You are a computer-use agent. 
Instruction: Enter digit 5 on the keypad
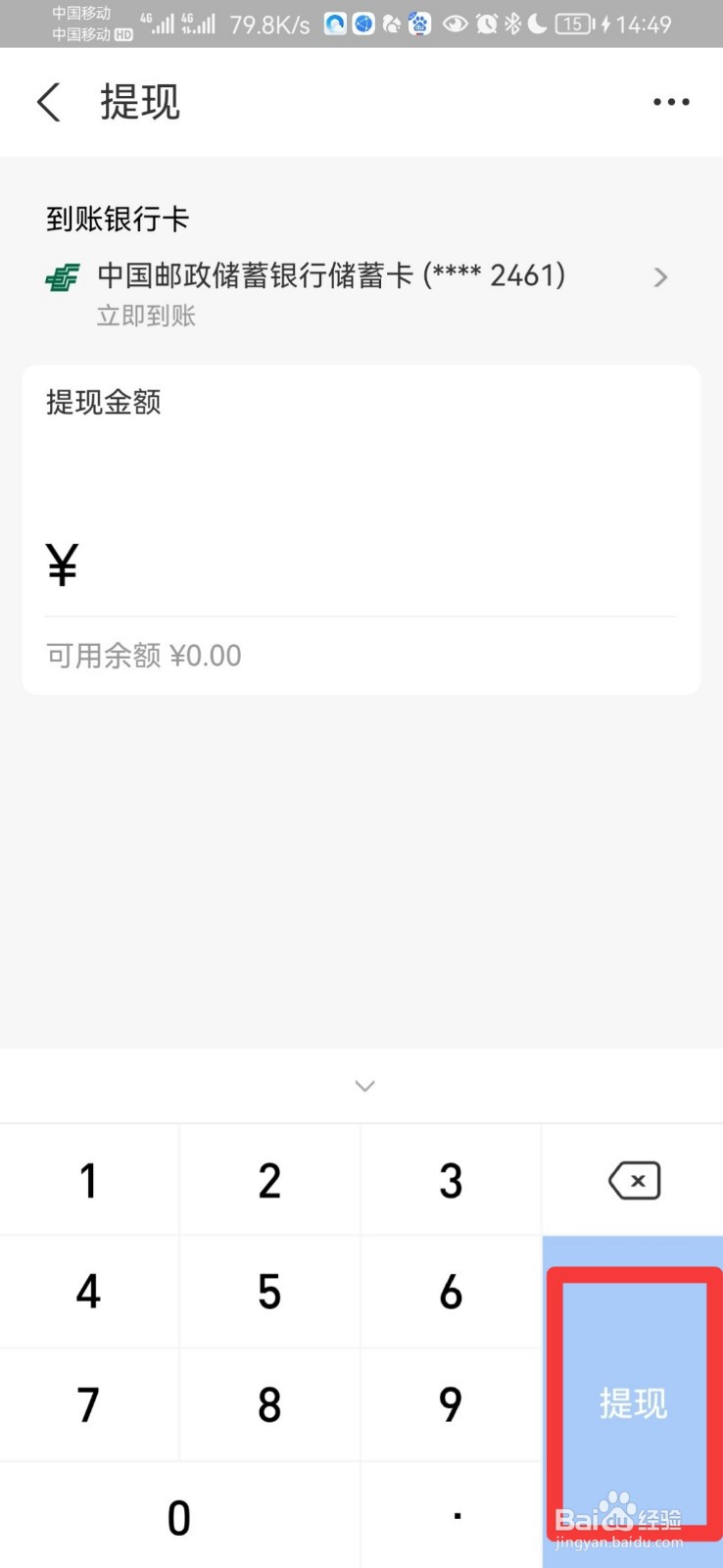[x=270, y=1292]
